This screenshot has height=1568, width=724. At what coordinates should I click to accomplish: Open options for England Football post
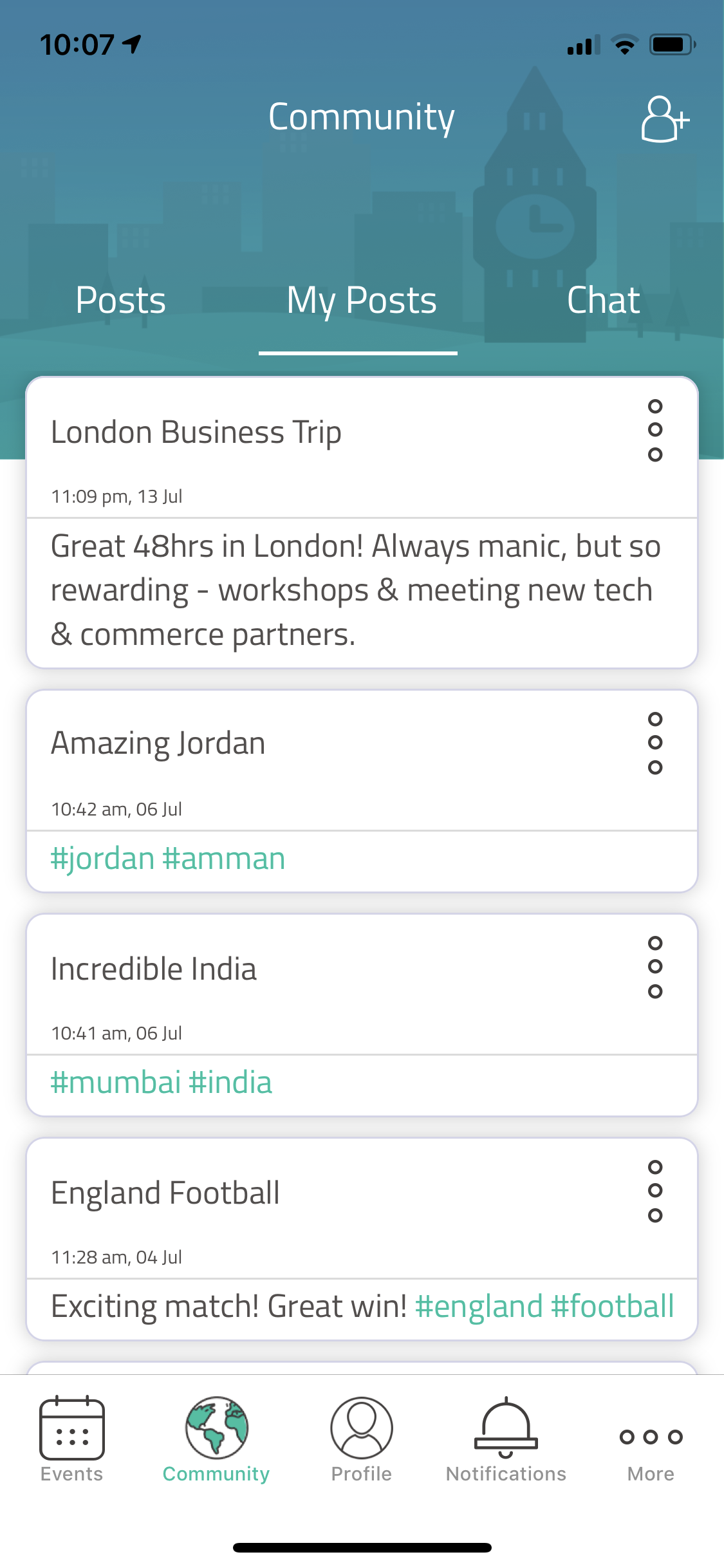coord(654,1191)
